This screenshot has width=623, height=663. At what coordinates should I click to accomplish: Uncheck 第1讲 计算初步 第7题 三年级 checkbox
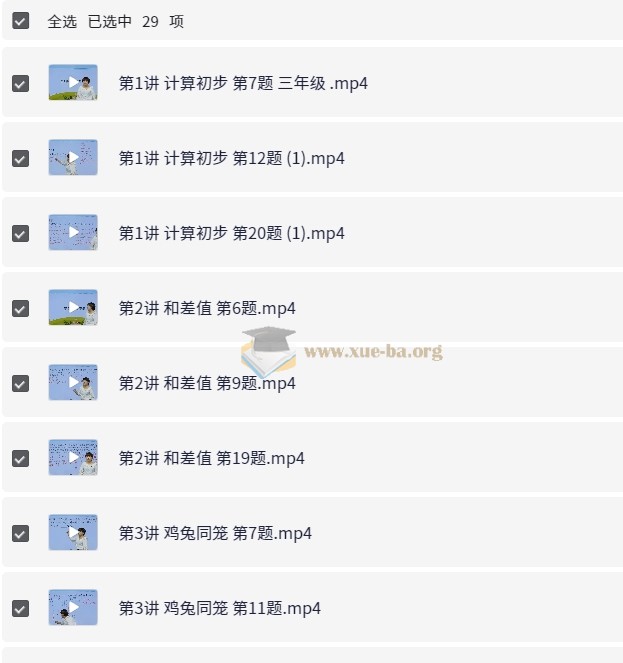20,83
